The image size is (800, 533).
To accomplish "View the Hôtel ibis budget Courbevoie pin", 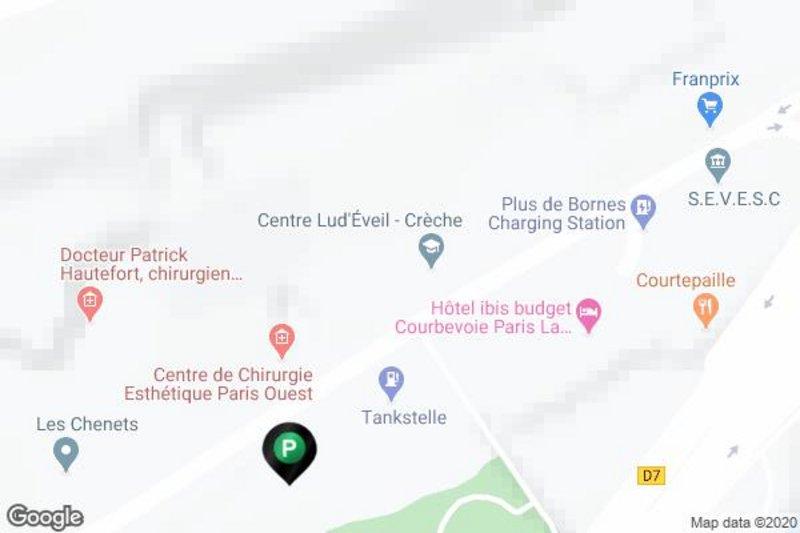I will (x=590, y=316).
